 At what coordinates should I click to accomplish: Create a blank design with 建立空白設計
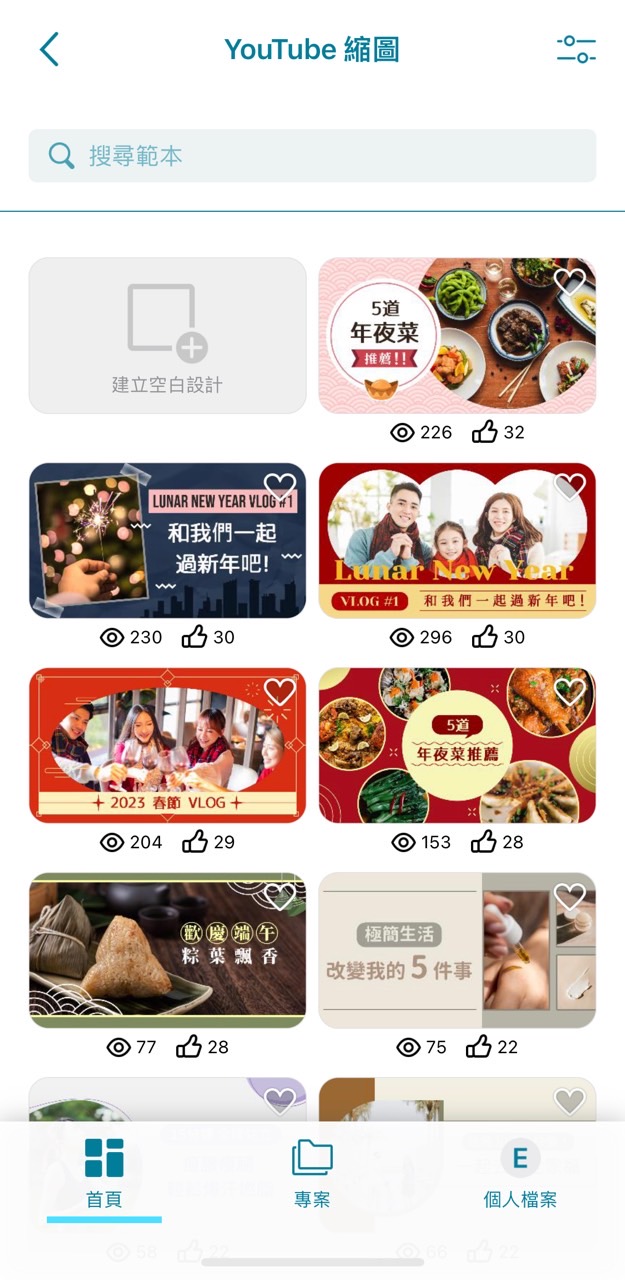(x=167, y=336)
